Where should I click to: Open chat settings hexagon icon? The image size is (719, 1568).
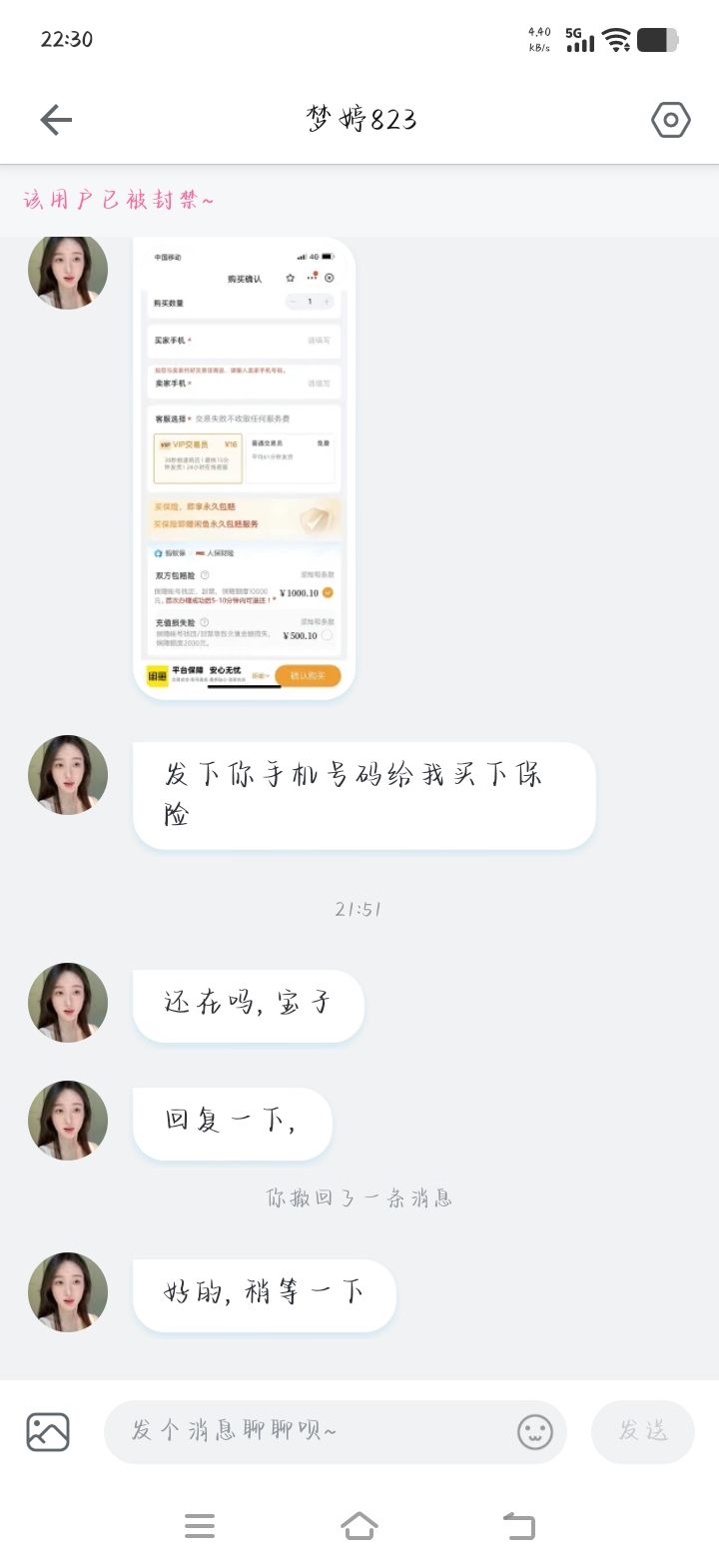[670, 121]
